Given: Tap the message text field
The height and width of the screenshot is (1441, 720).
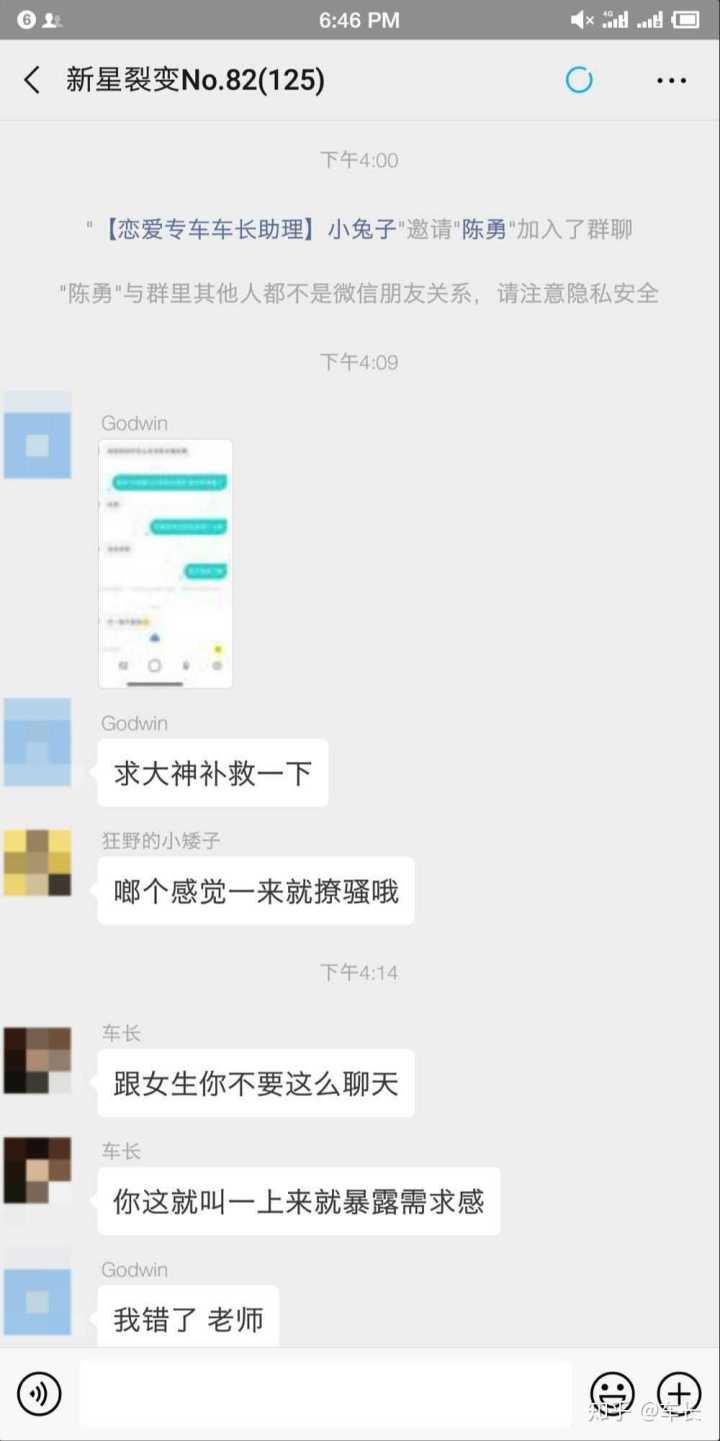Looking at the screenshot, I should 325,1392.
